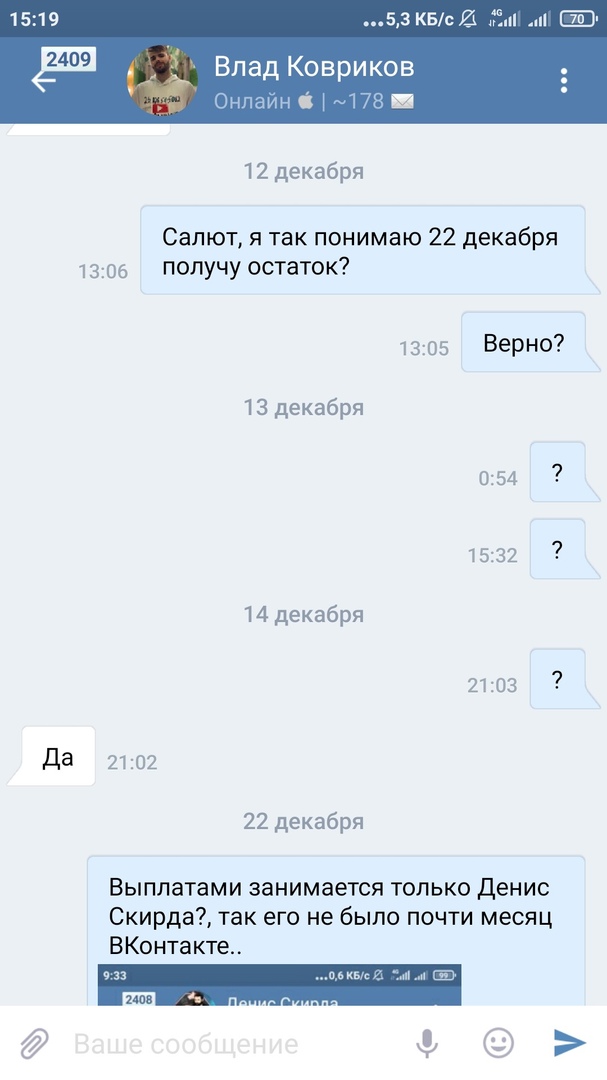Go back to the conversations list
607x1080 pixels.
(x=45, y=80)
